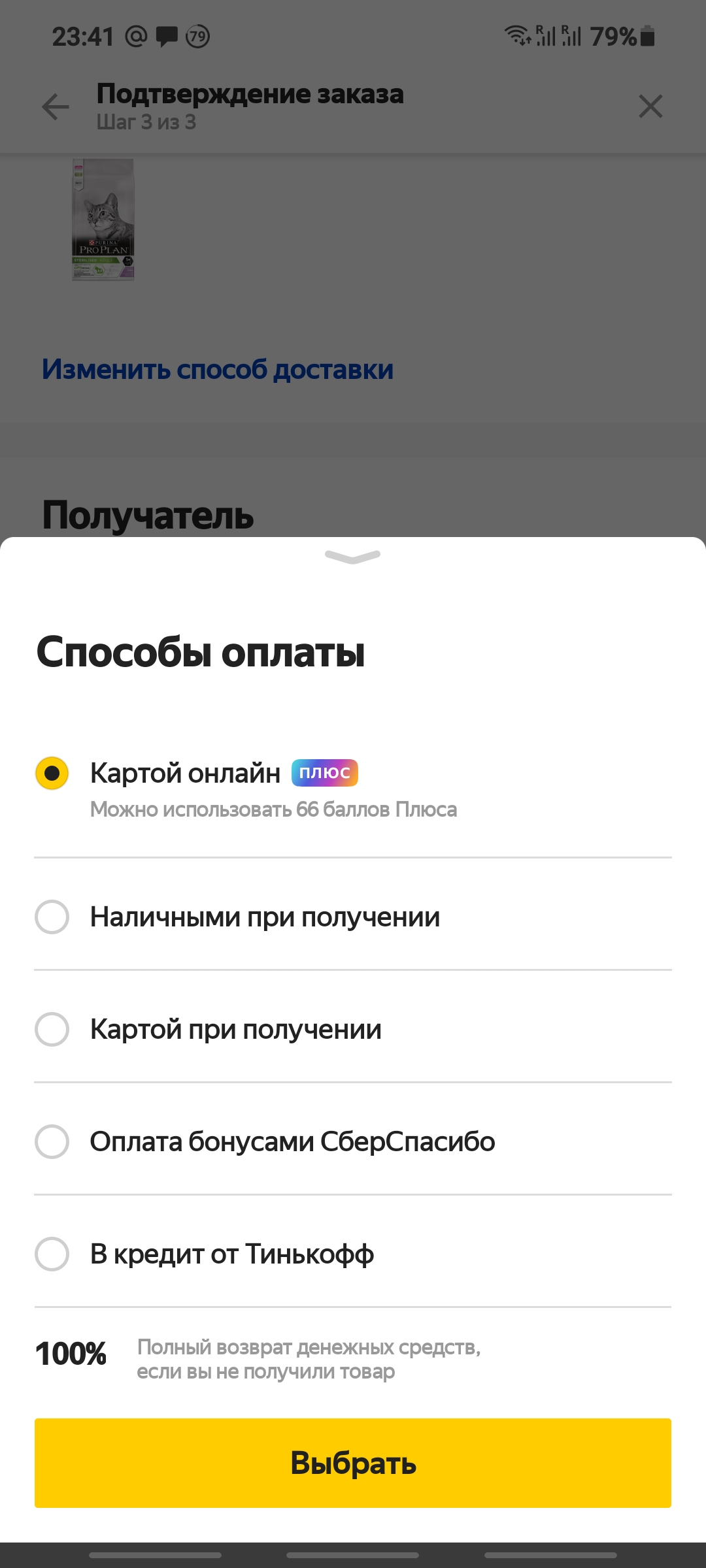Go back using the top arrow

(56, 106)
